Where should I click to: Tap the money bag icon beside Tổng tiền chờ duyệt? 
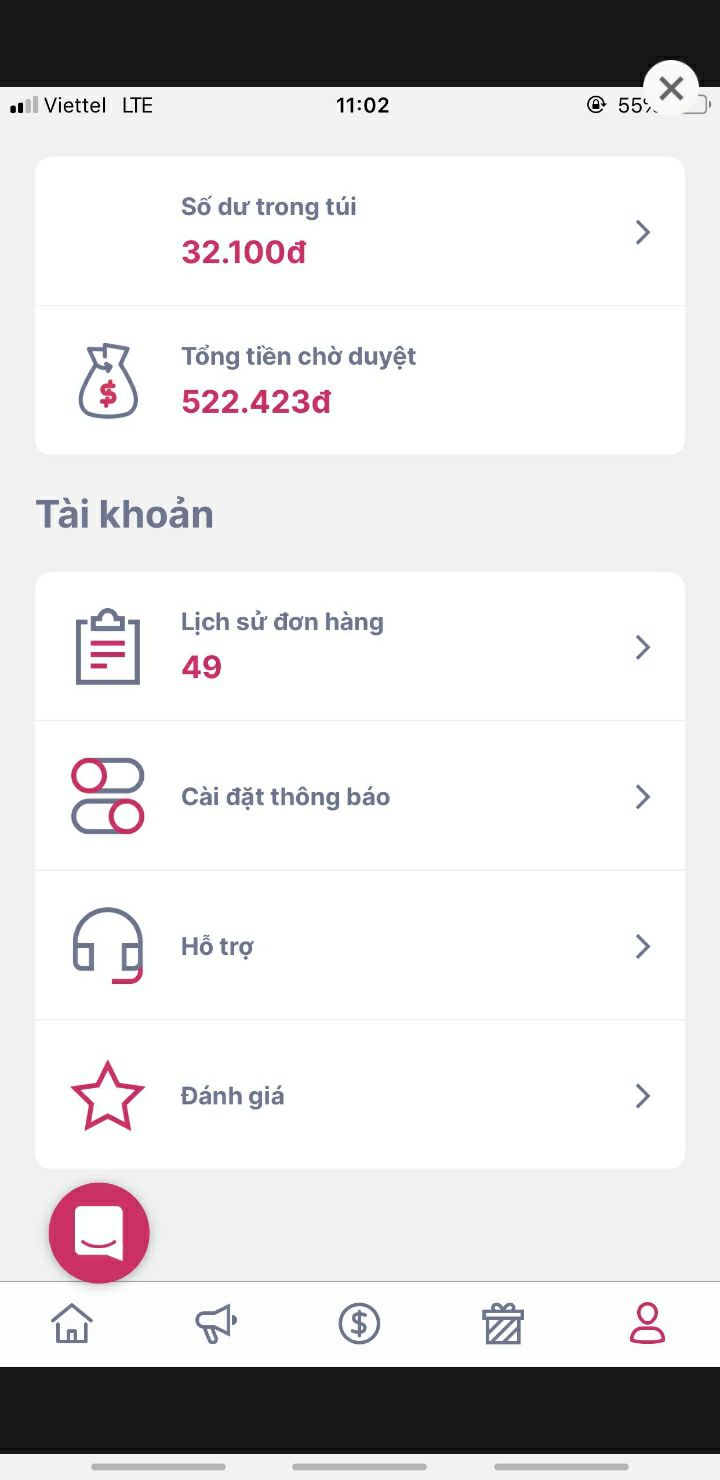tap(107, 380)
